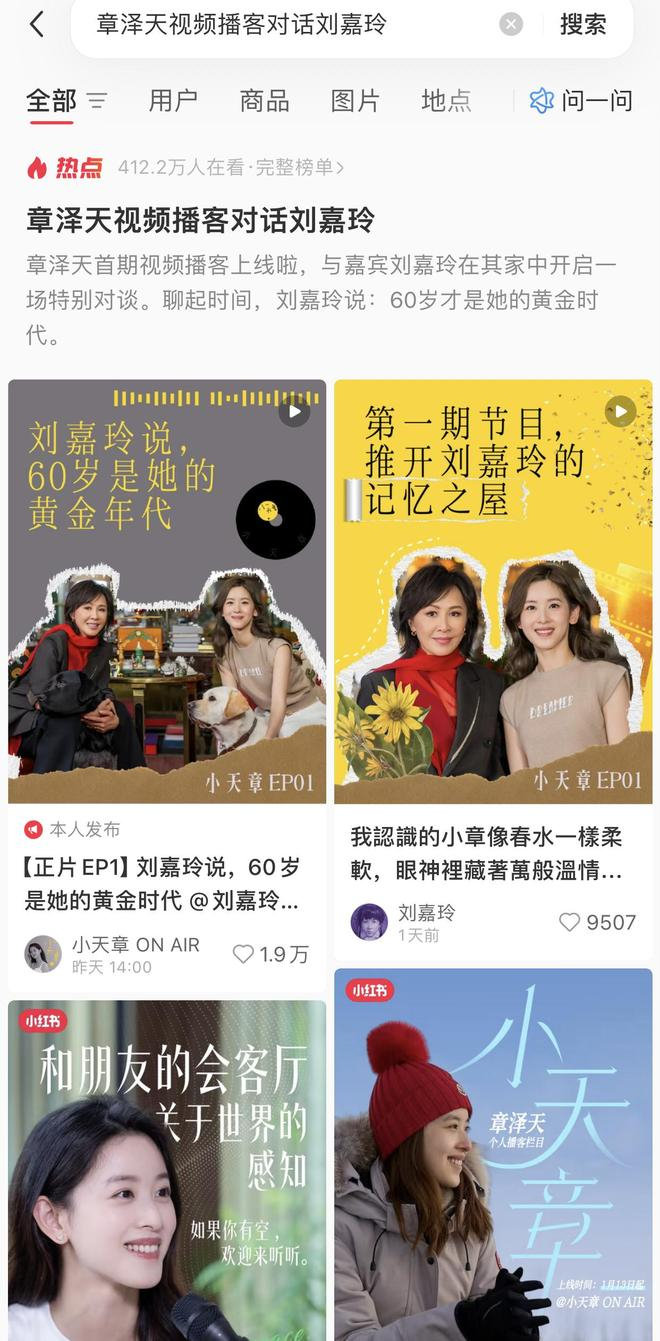Like the post with 1.9万 likes
This screenshot has height=1341, width=660.
click(243, 954)
